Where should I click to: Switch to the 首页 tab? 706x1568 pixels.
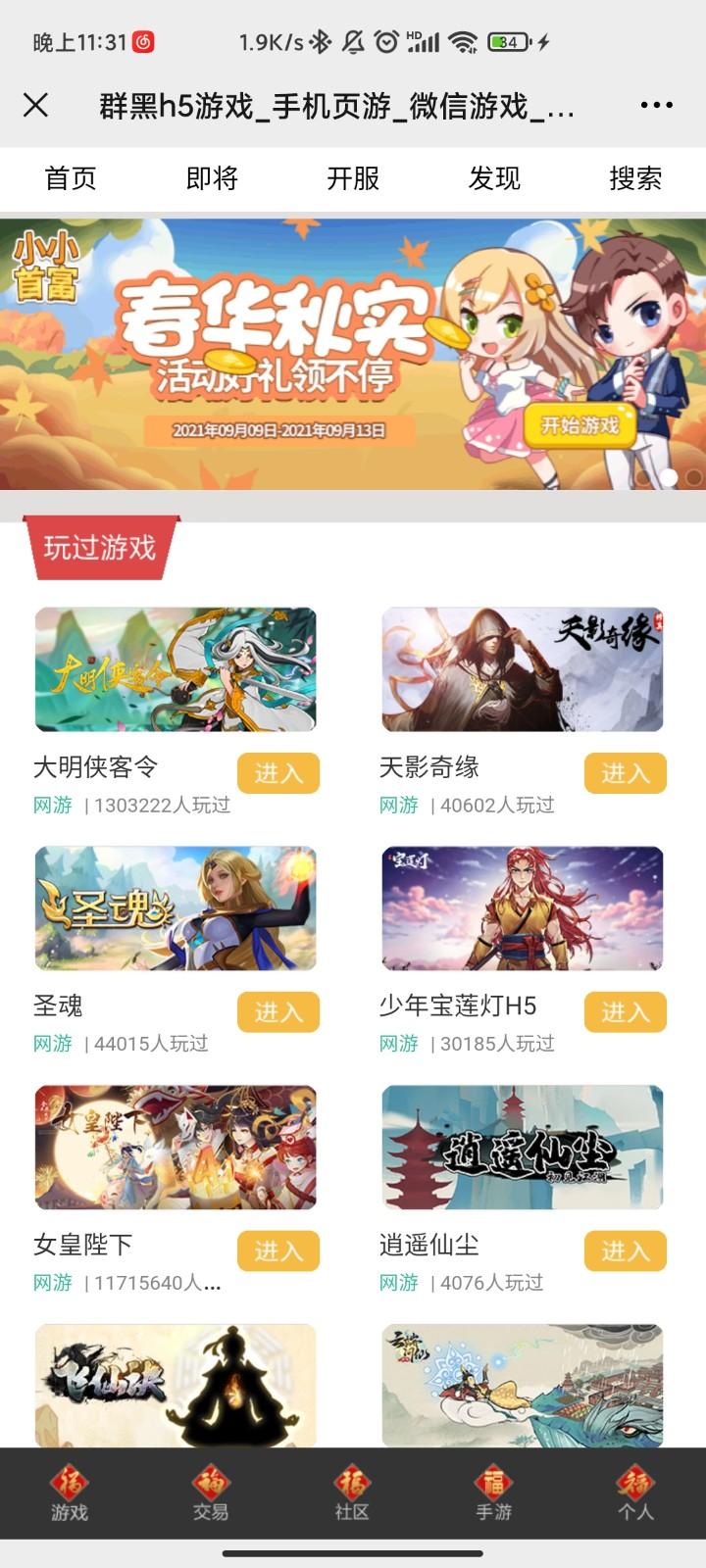(71, 178)
